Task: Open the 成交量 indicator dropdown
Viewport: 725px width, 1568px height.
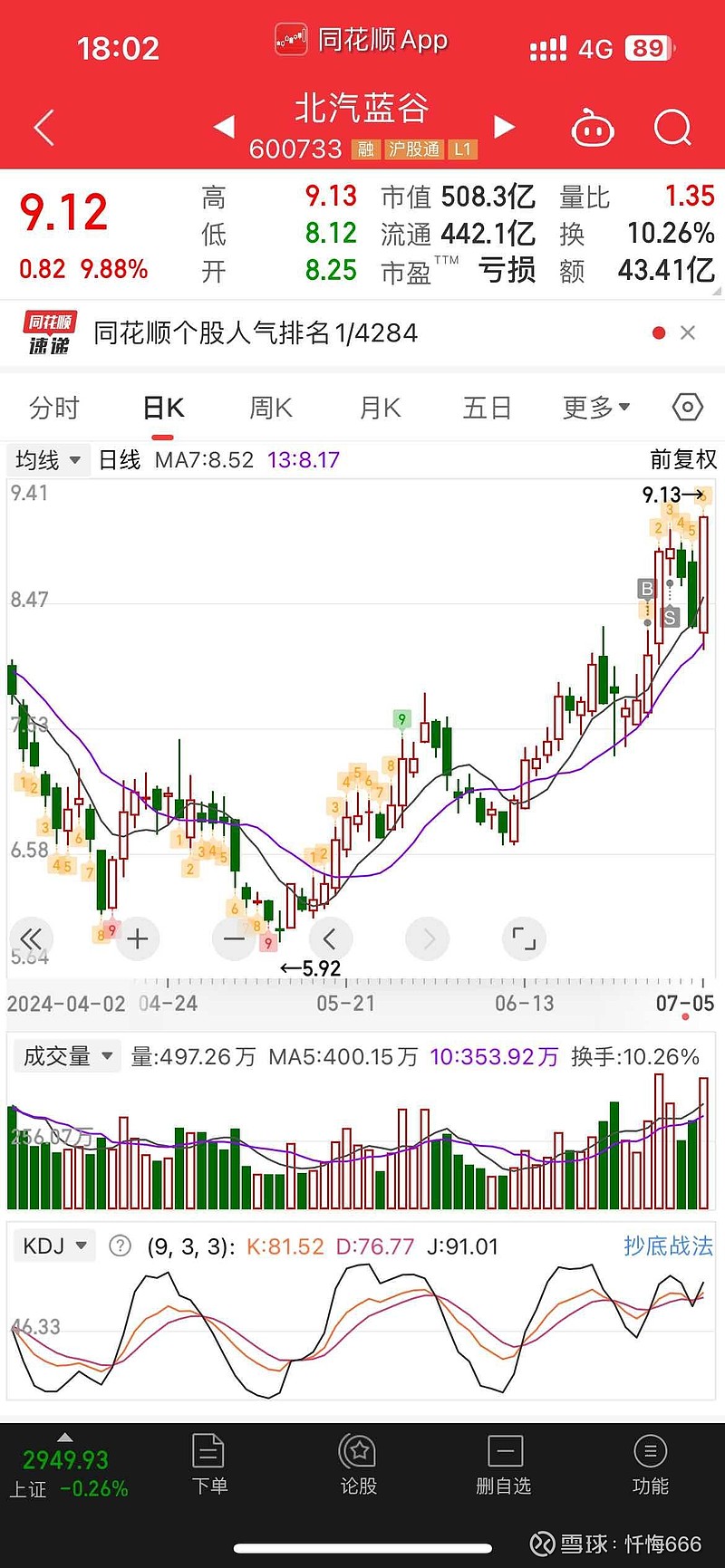Action: tap(68, 1056)
